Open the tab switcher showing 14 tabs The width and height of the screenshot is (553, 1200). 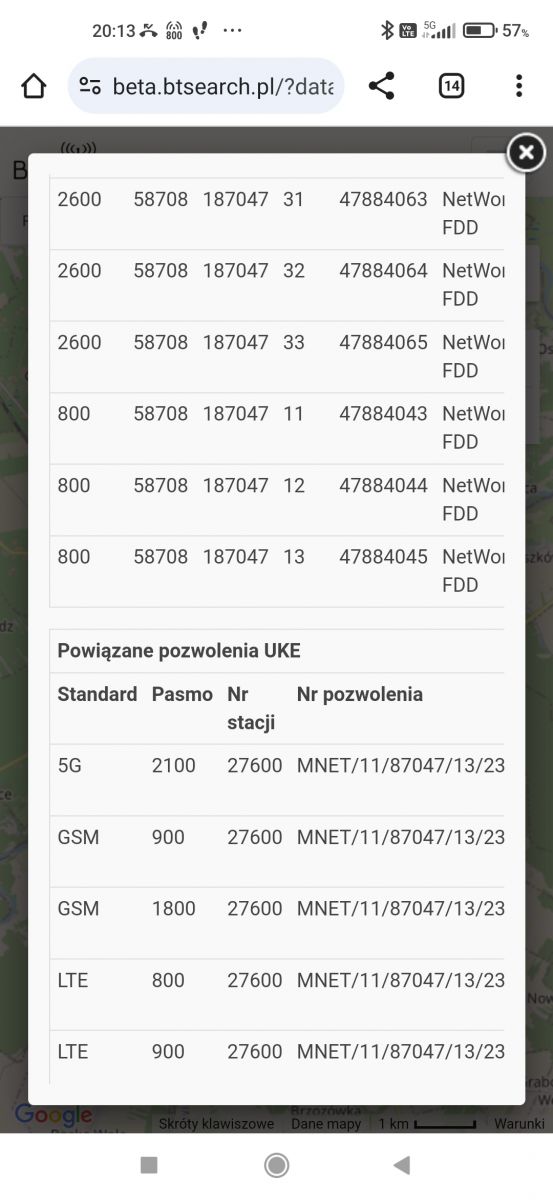point(451,86)
